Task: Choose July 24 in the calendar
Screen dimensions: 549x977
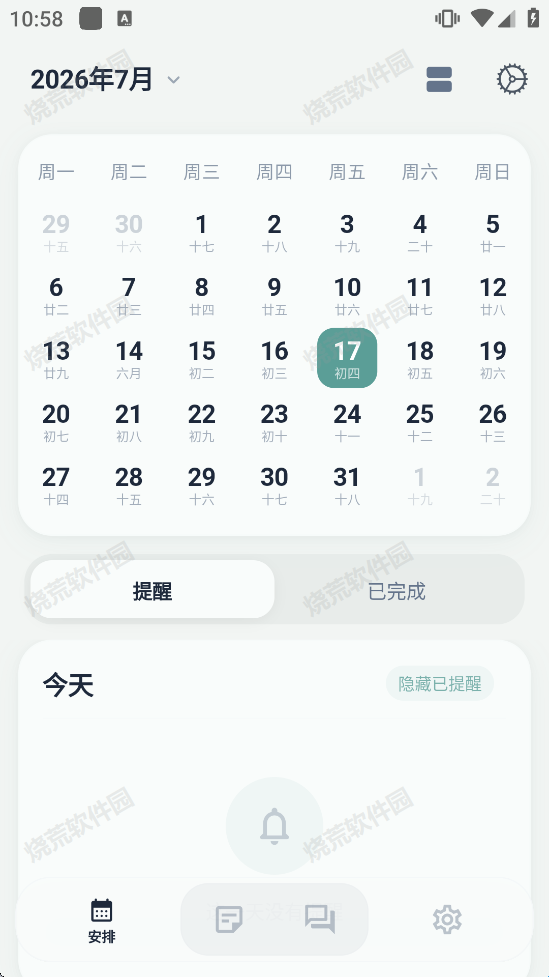Action: [x=347, y=422]
